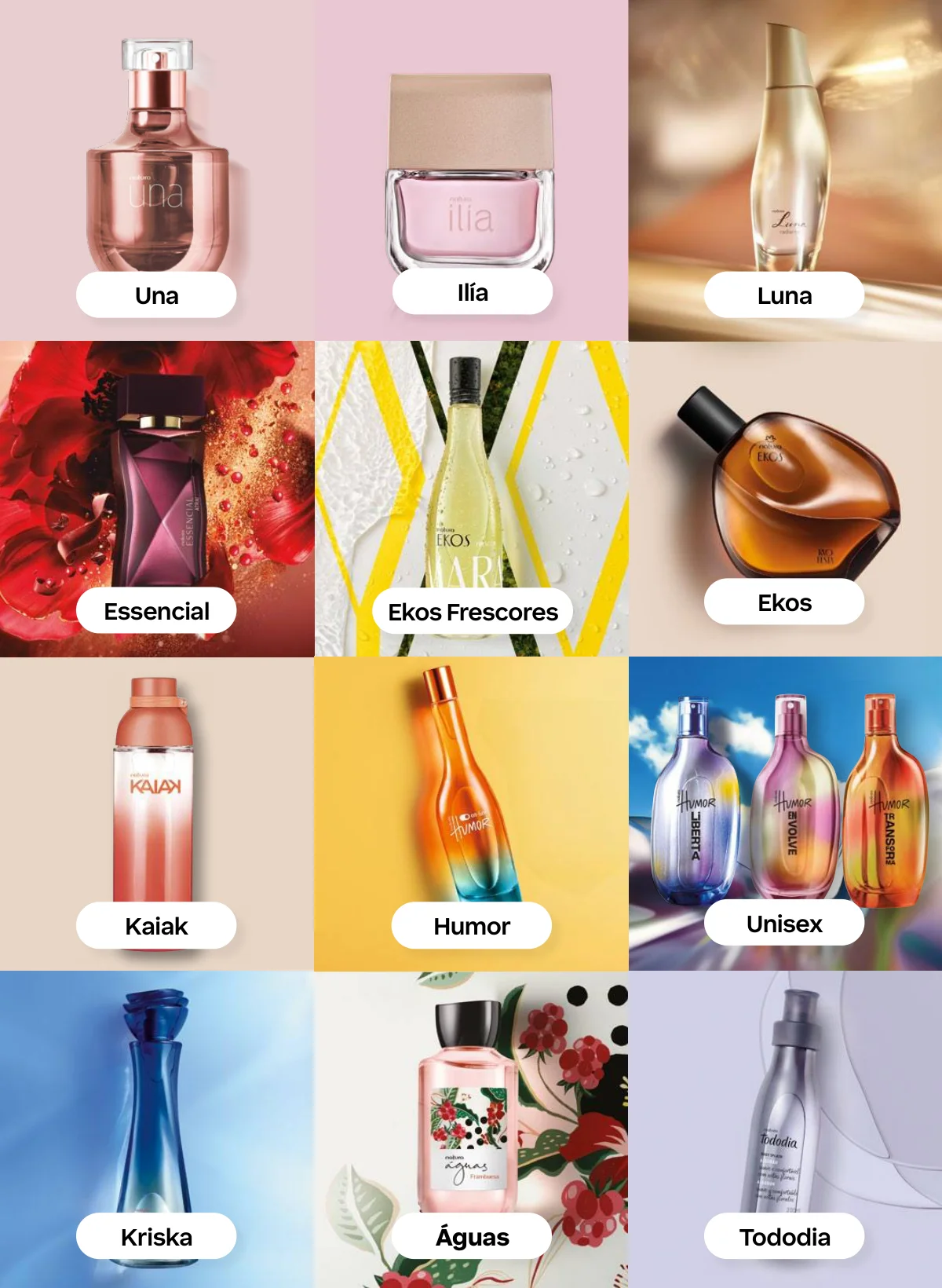Image resolution: width=942 pixels, height=1288 pixels.
Task: Open the Kaiak fragrance line
Action: (156, 925)
